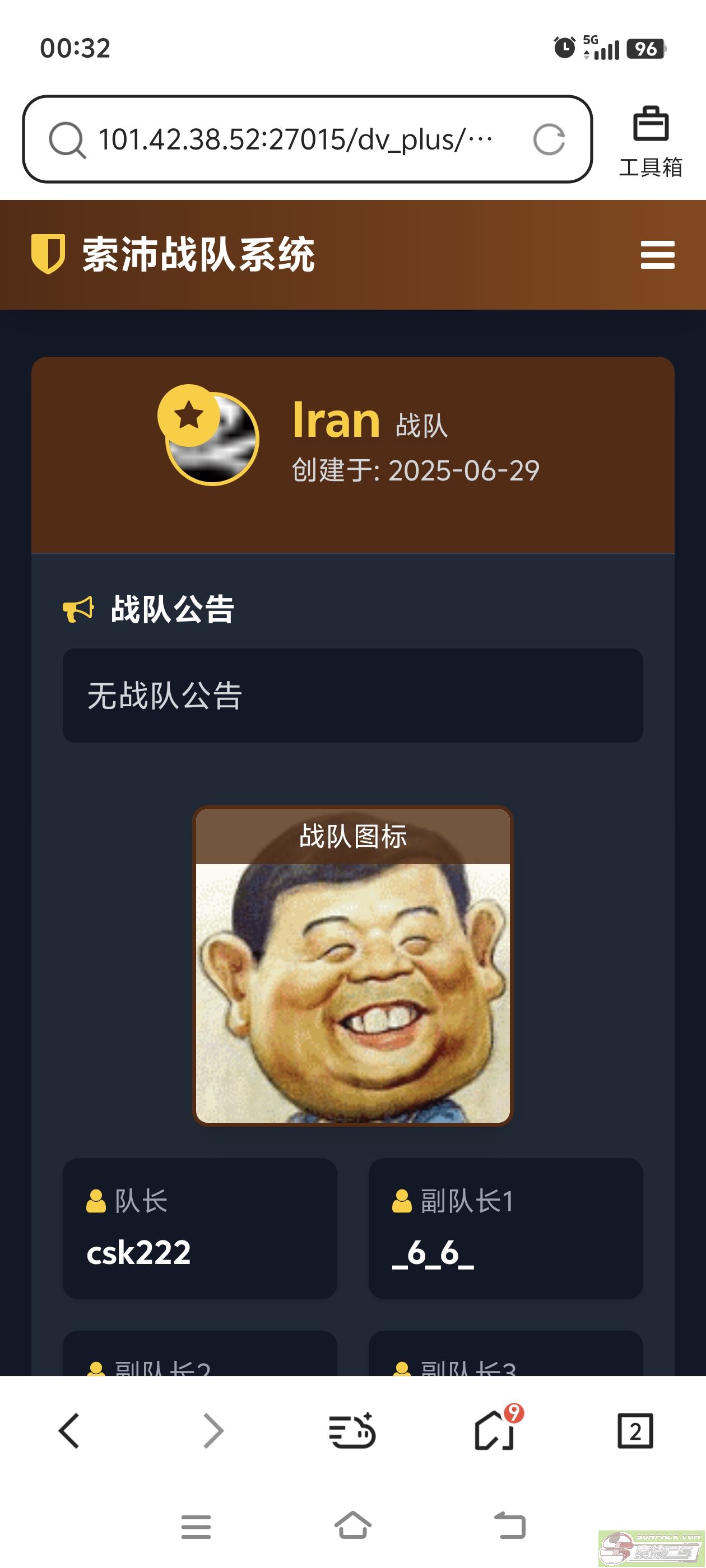This screenshot has height=1568, width=706.
Task: Reload the page with the refresh icon
Action: coord(548,139)
